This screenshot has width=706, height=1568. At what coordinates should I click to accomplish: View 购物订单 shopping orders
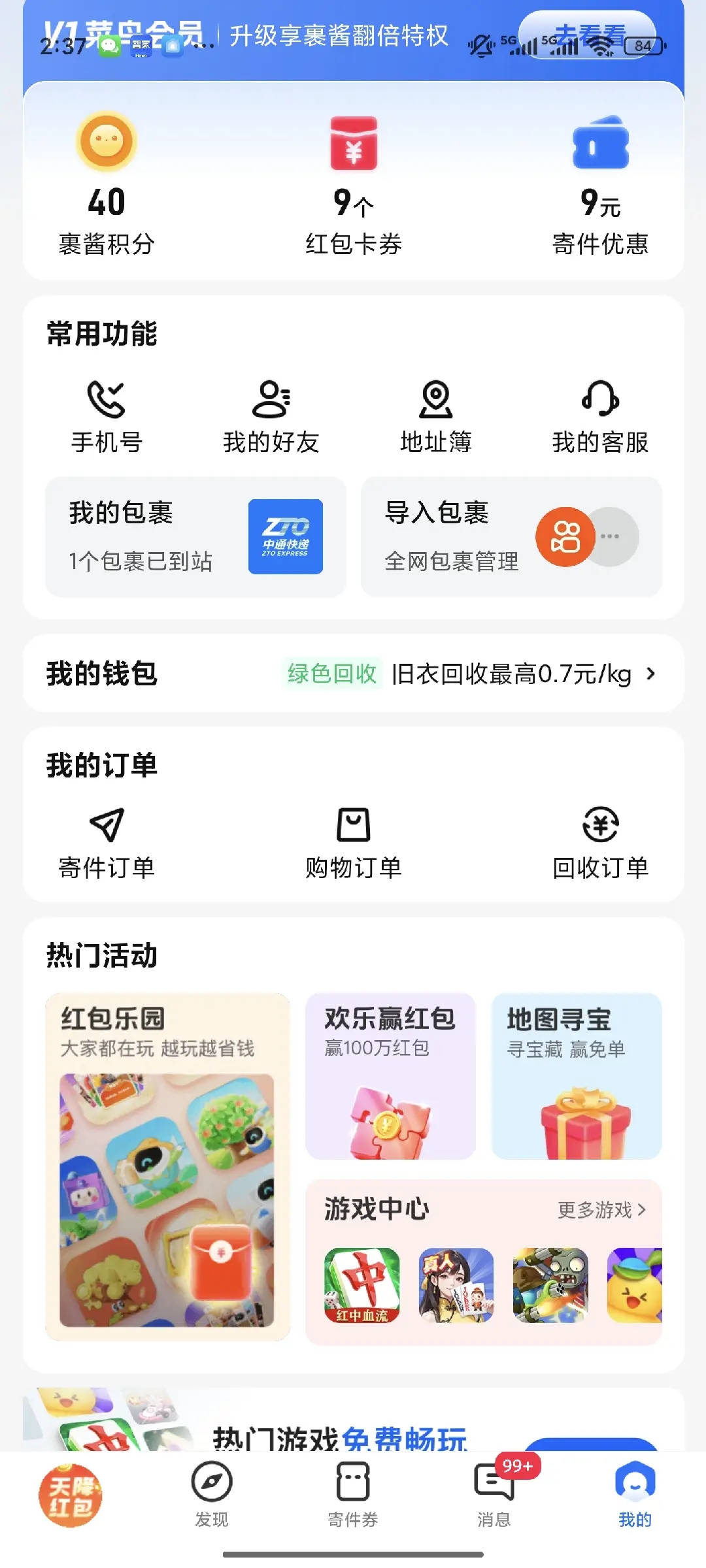(354, 843)
